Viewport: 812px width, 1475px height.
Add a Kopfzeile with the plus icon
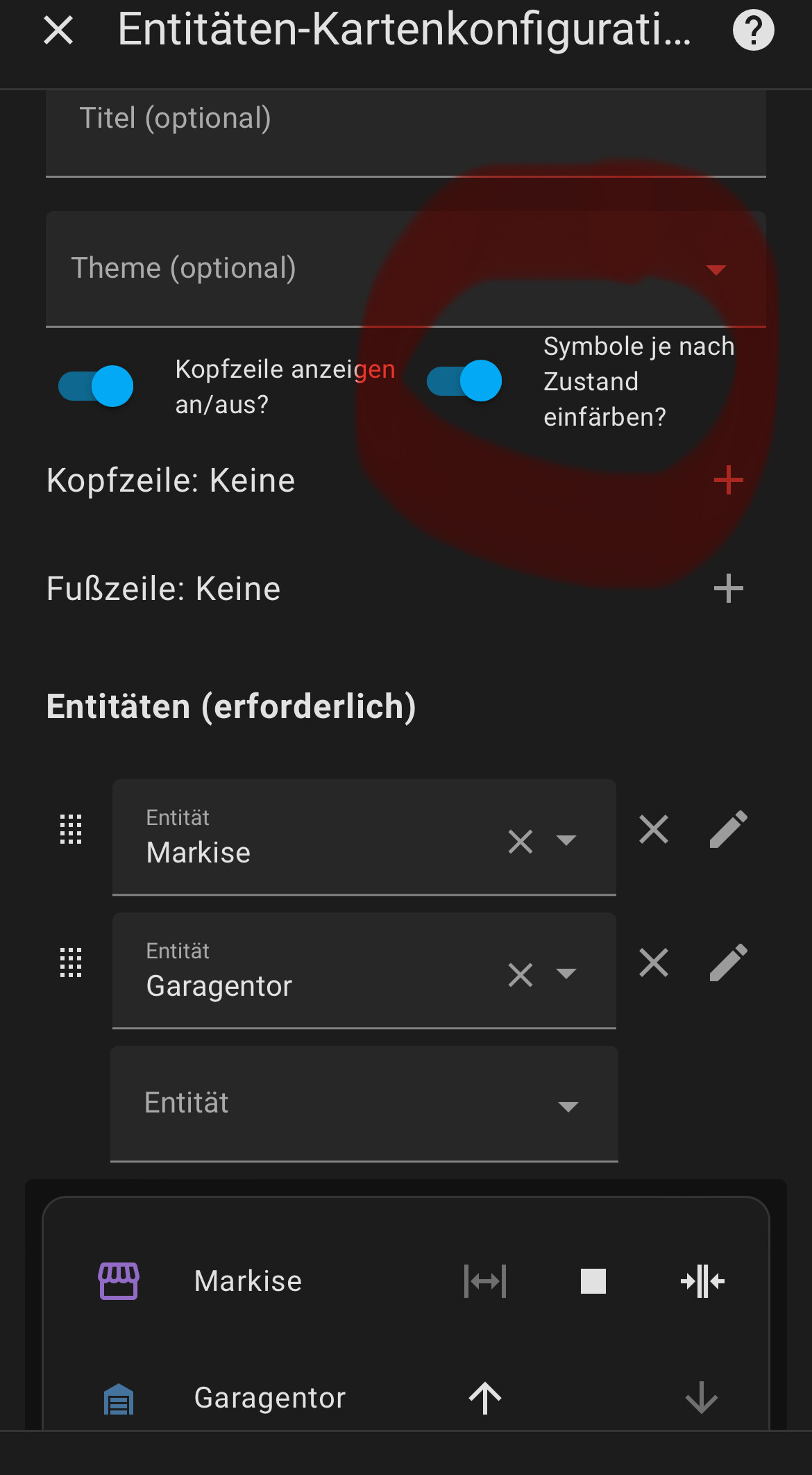[x=728, y=481]
